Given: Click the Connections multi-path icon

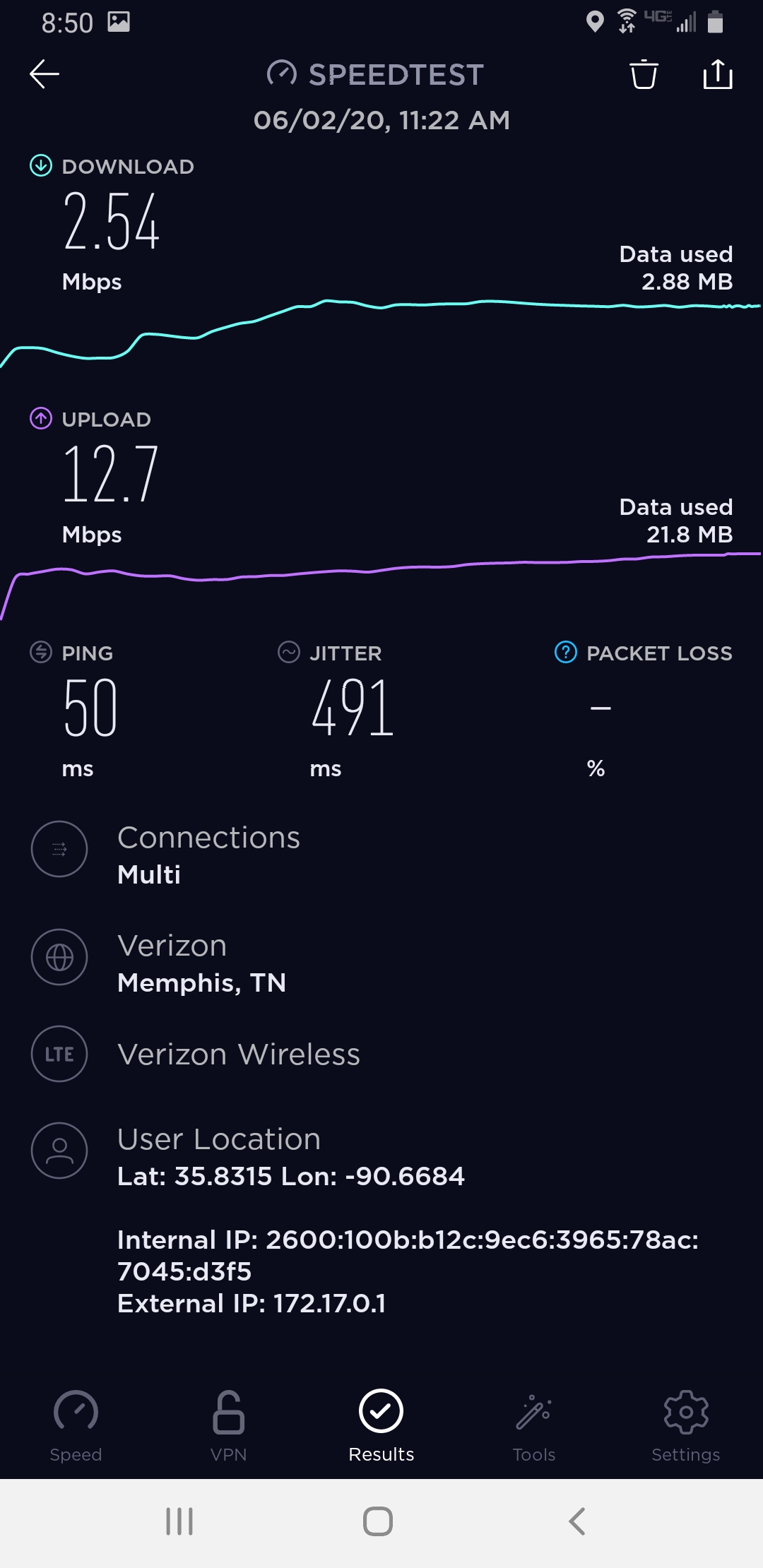Looking at the screenshot, I should [59, 850].
